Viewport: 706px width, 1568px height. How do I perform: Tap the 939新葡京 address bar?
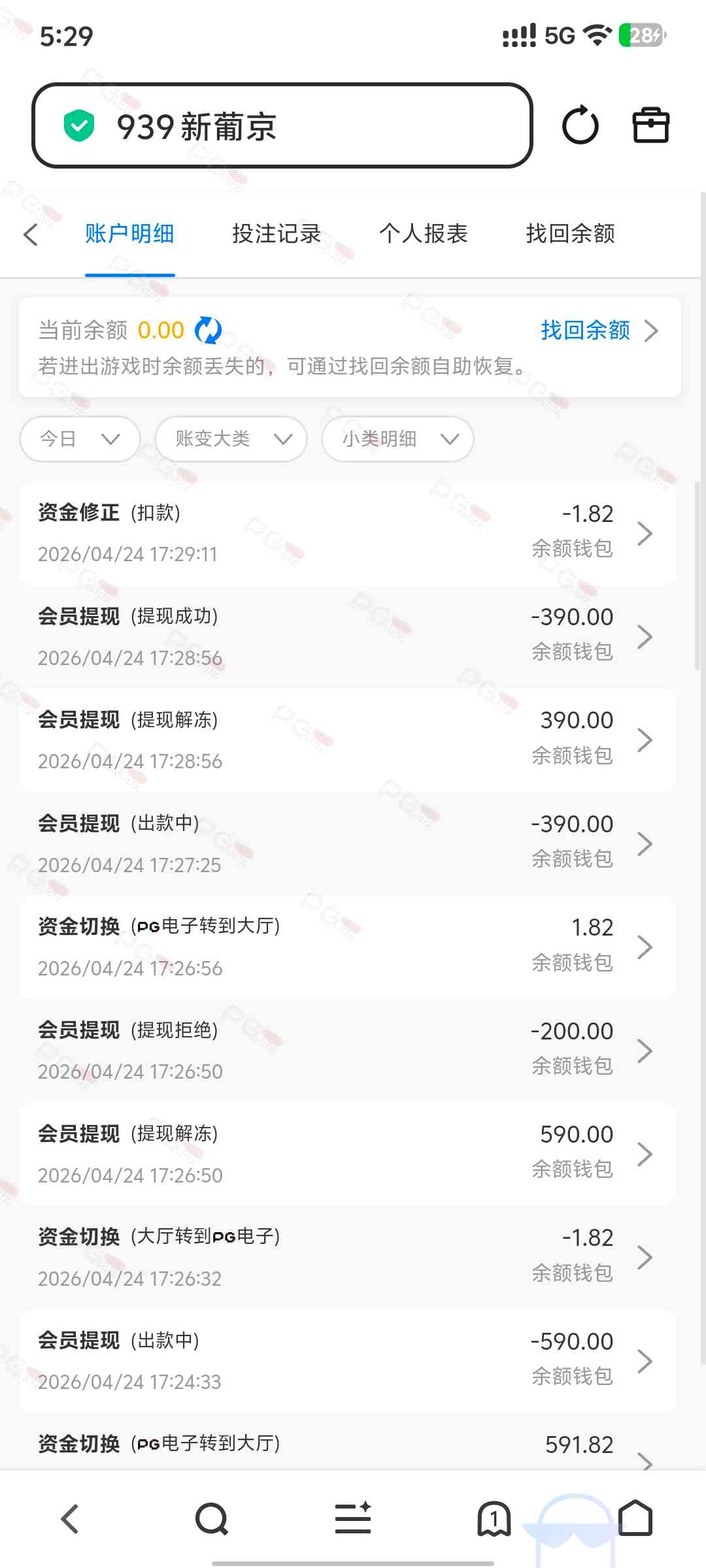click(x=281, y=126)
